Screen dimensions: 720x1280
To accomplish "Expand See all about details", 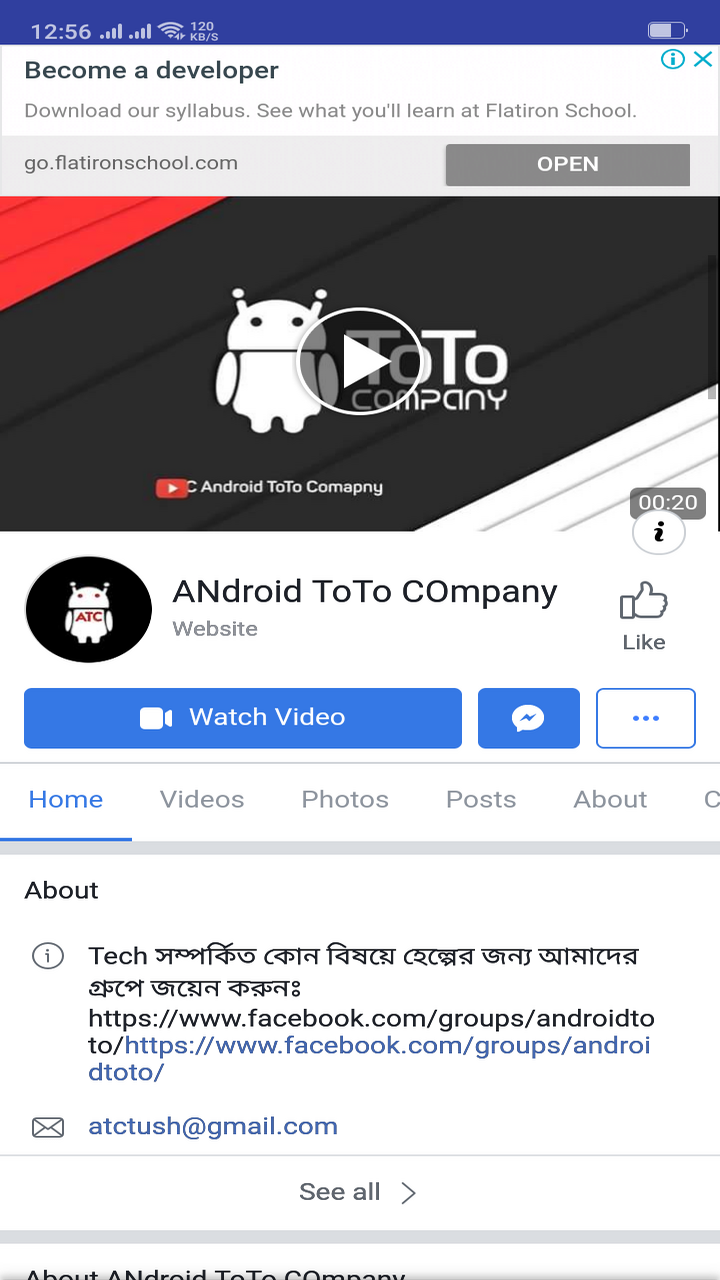I will 357,1192.
